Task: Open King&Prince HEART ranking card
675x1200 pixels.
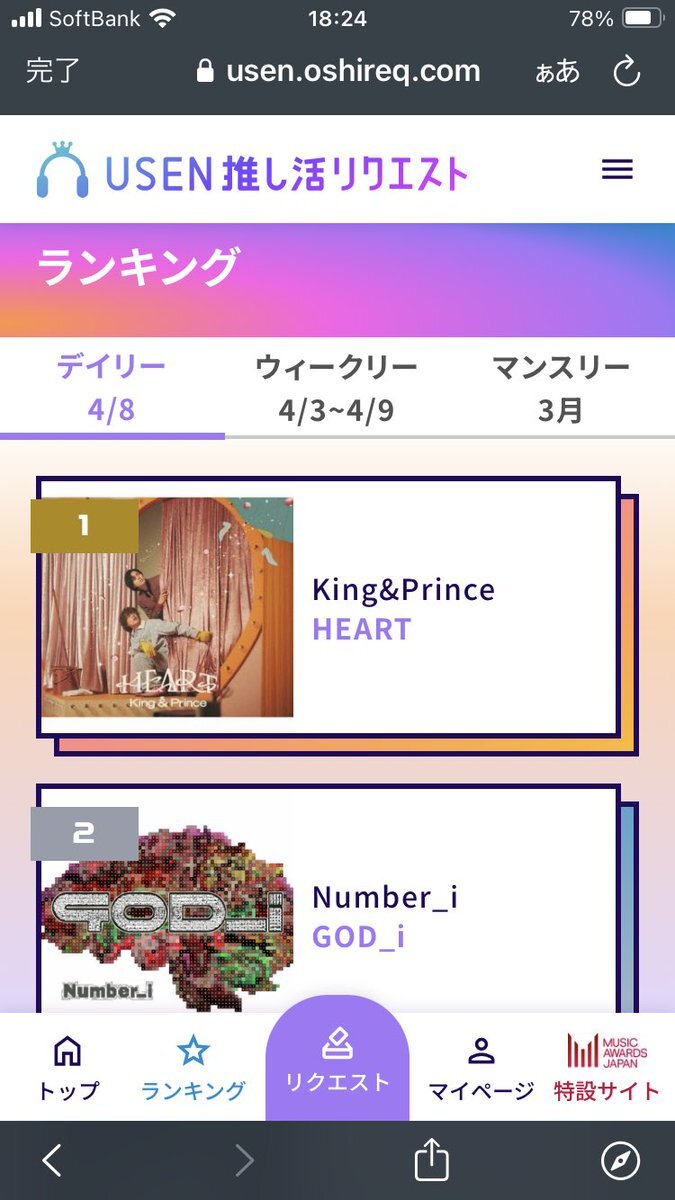Action: click(x=329, y=607)
